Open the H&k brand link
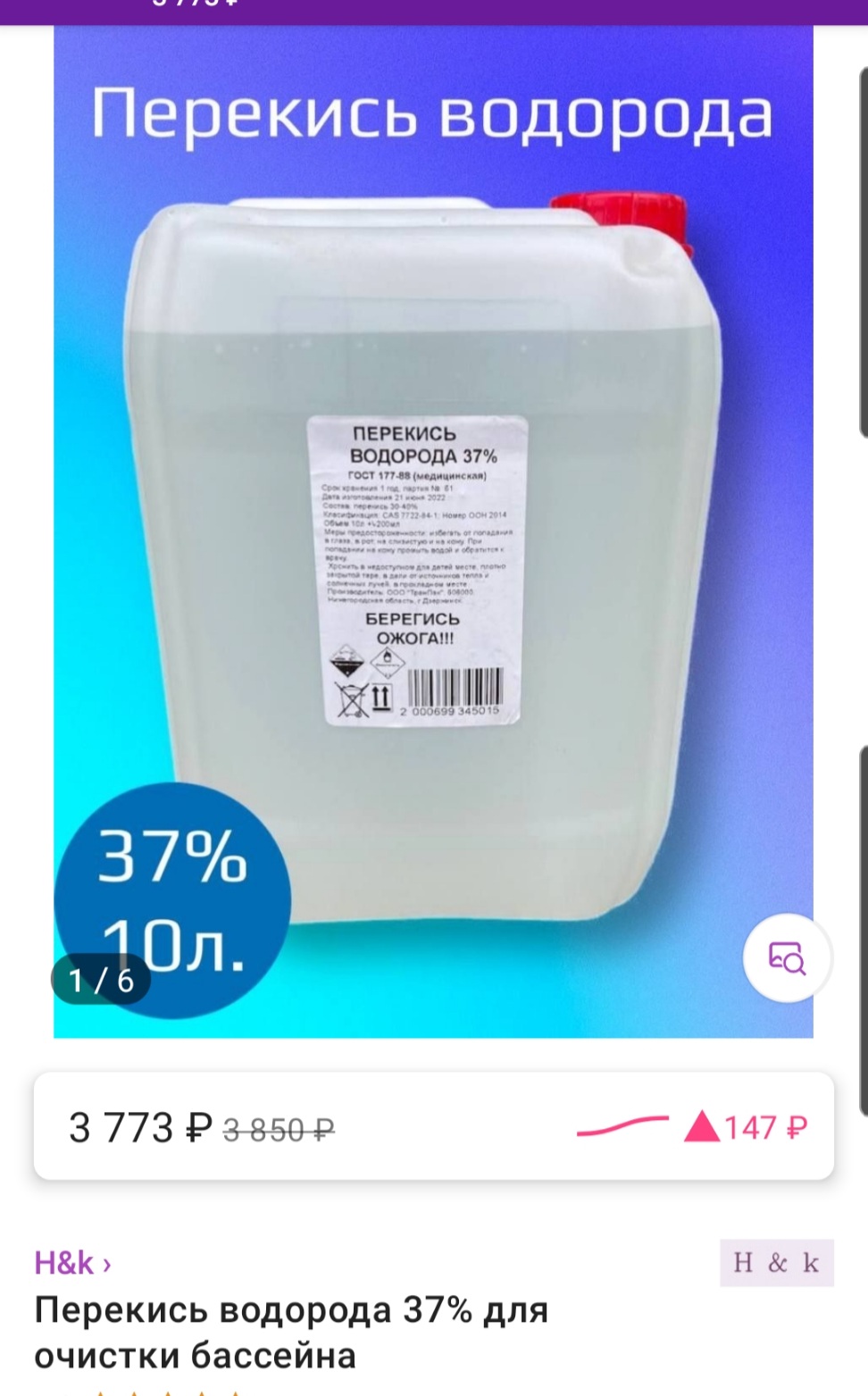Image resolution: width=868 pixels, height=1396 pixels. [x=72, y=1263]
